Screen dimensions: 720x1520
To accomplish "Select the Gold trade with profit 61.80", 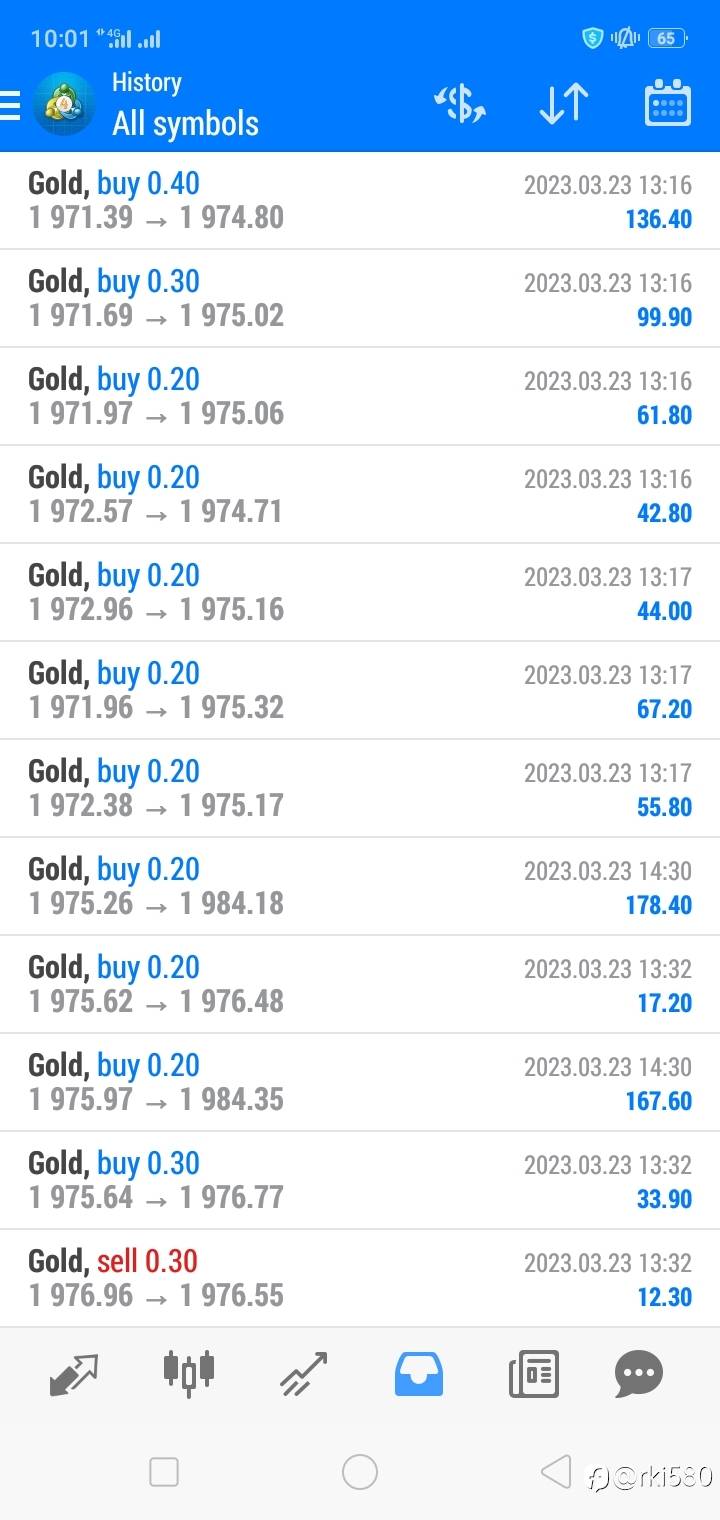I will coord(360,397).
